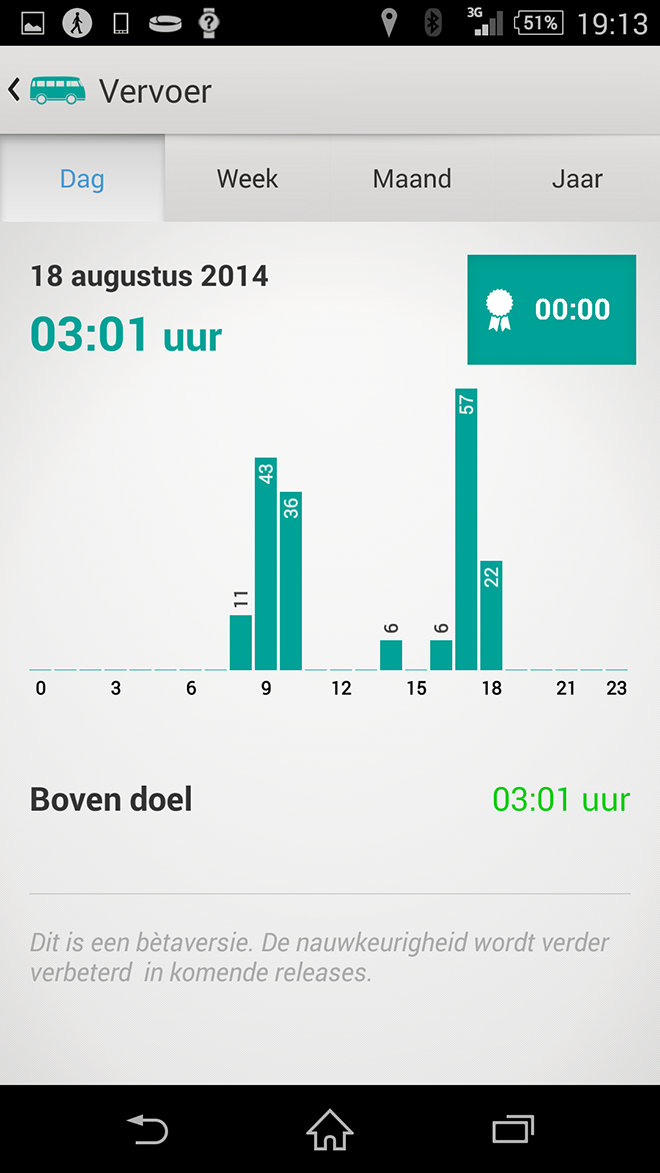Screen dimensions: 660x1173
Task: Tap the system home button
Action: click(x=330, y=1129)
